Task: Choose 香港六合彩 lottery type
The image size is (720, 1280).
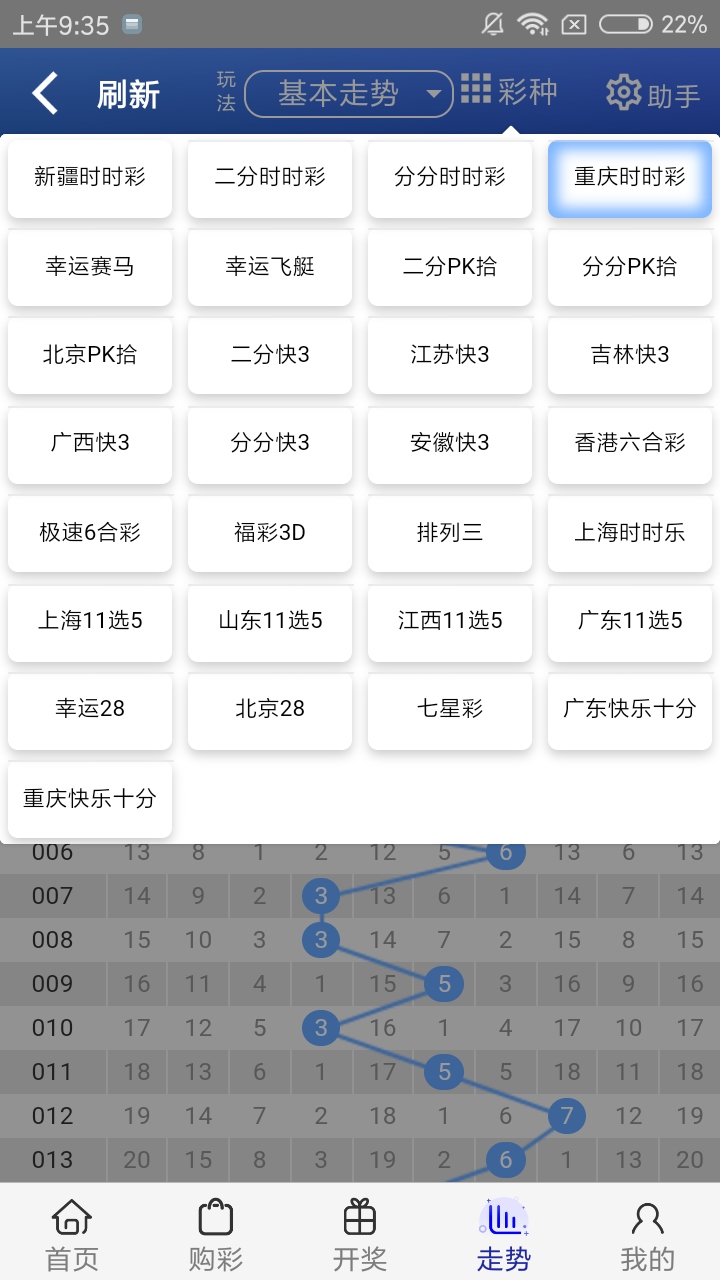Action: click(629, 445)
